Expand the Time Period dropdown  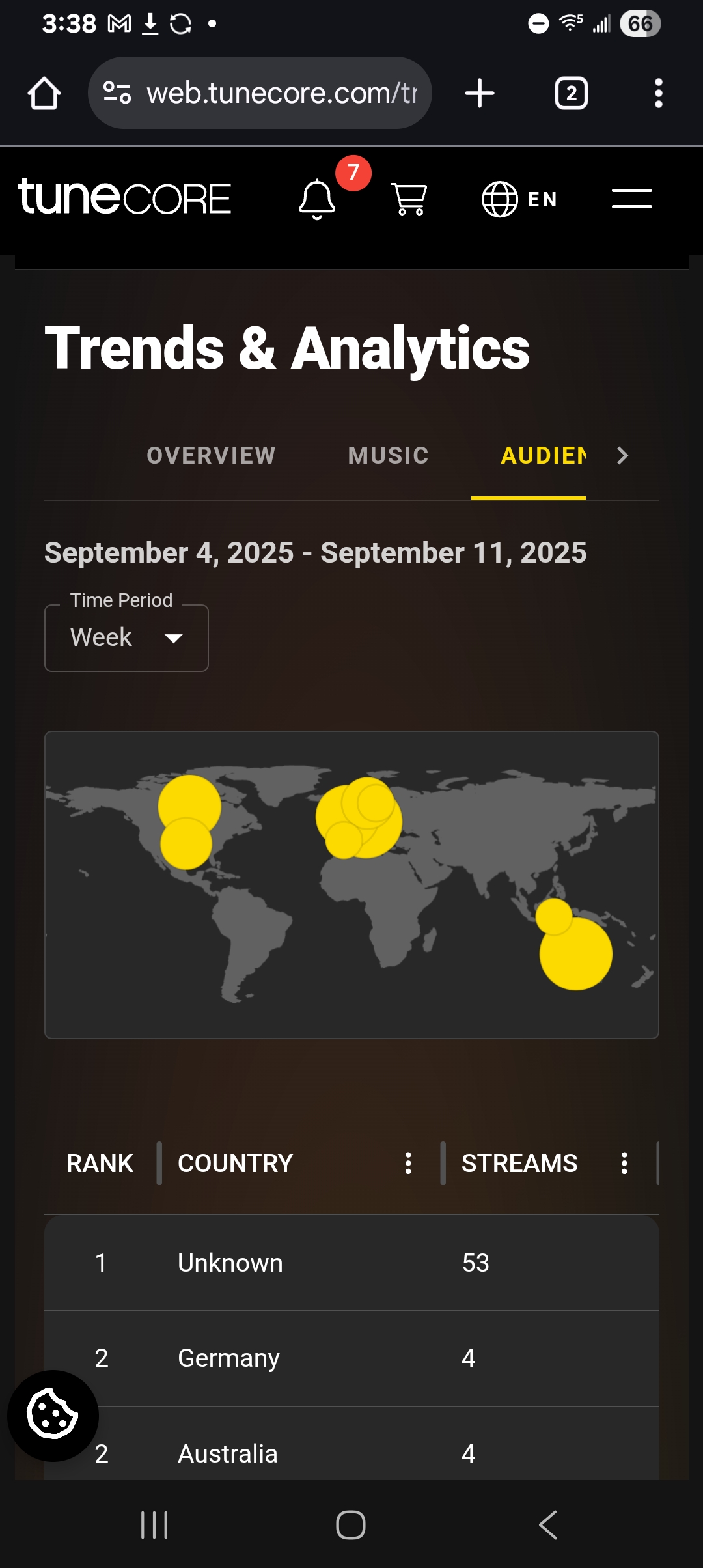pos(126,637)
